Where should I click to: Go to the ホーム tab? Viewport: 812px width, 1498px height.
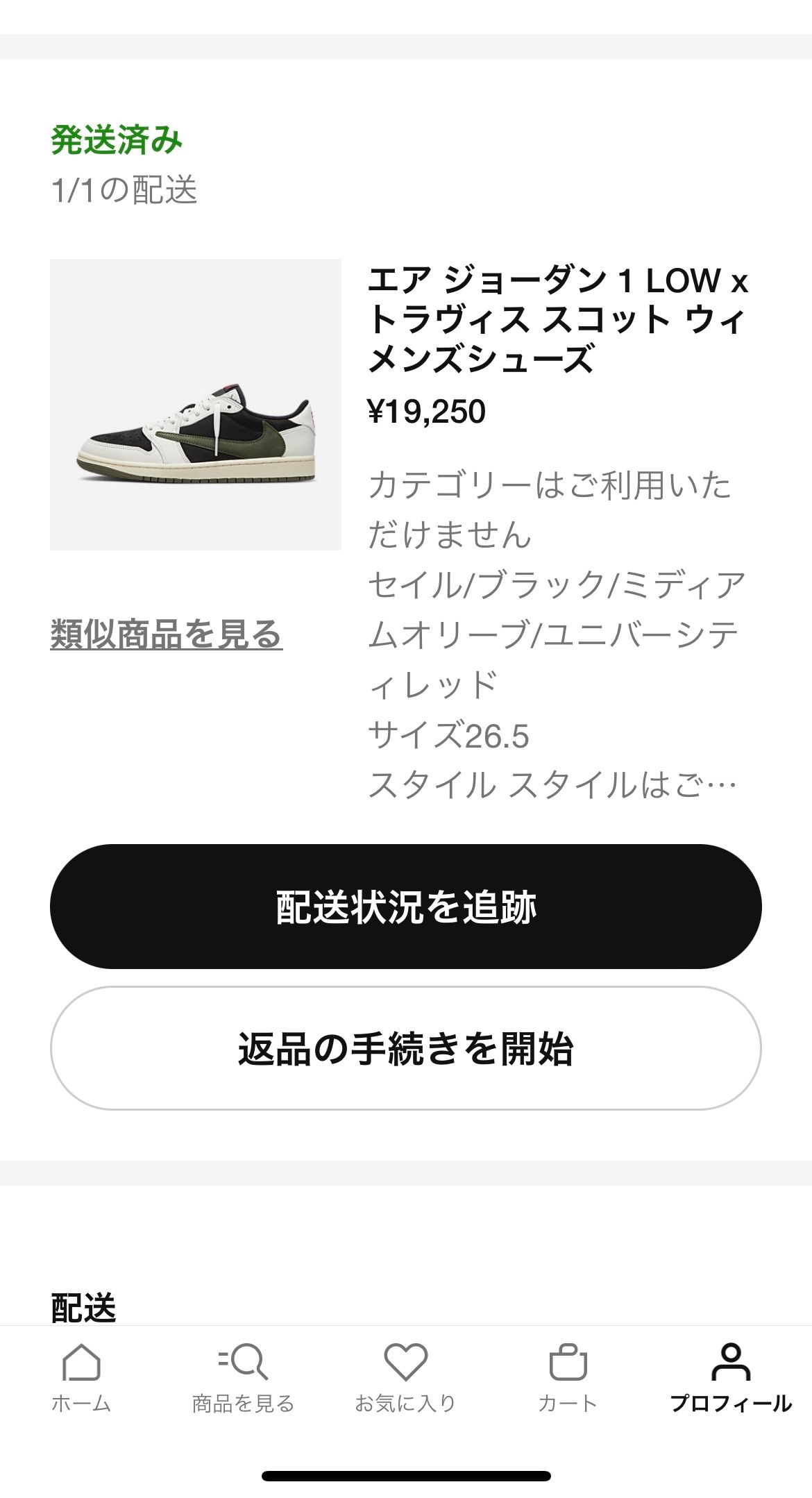tap(81, 1379)
